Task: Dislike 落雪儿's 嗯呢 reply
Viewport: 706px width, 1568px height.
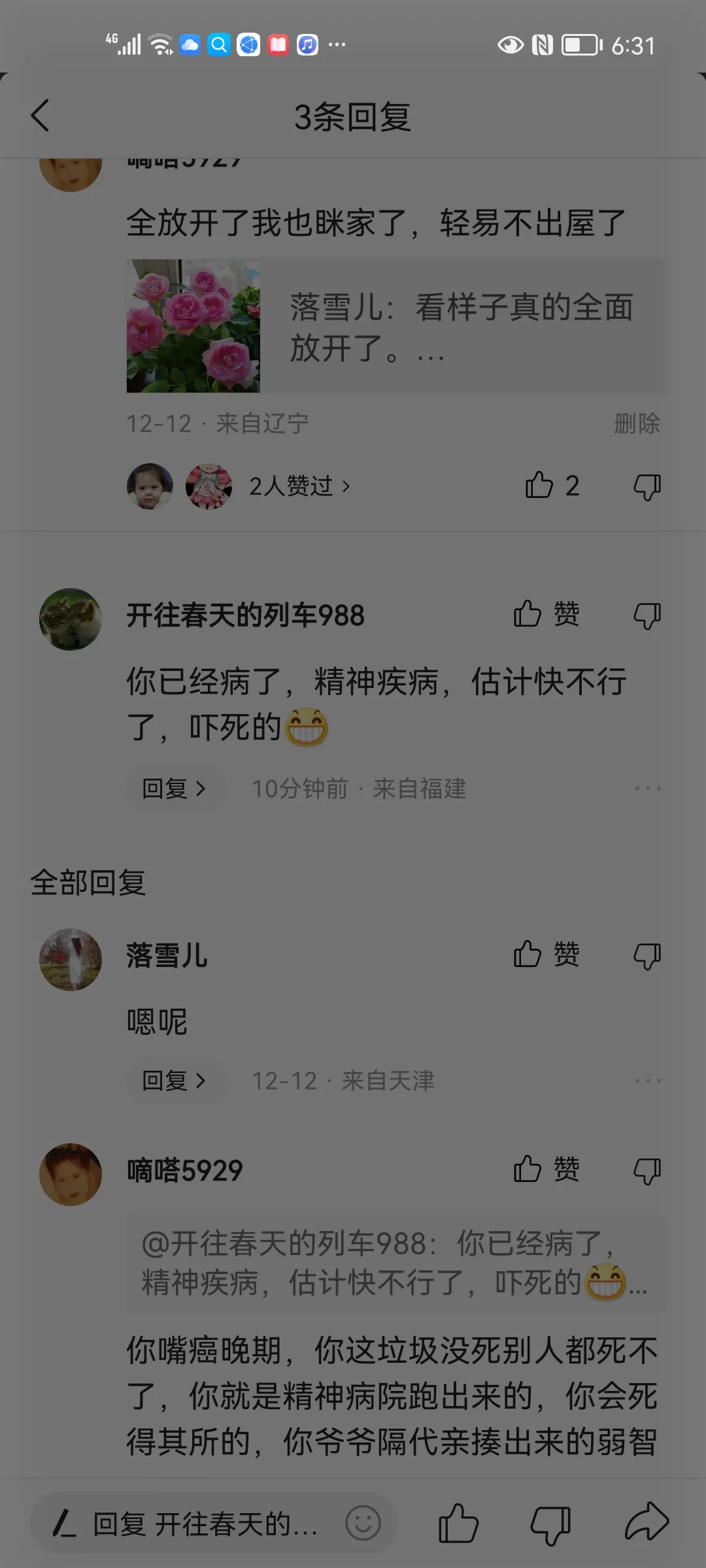Action: point(647,956)
